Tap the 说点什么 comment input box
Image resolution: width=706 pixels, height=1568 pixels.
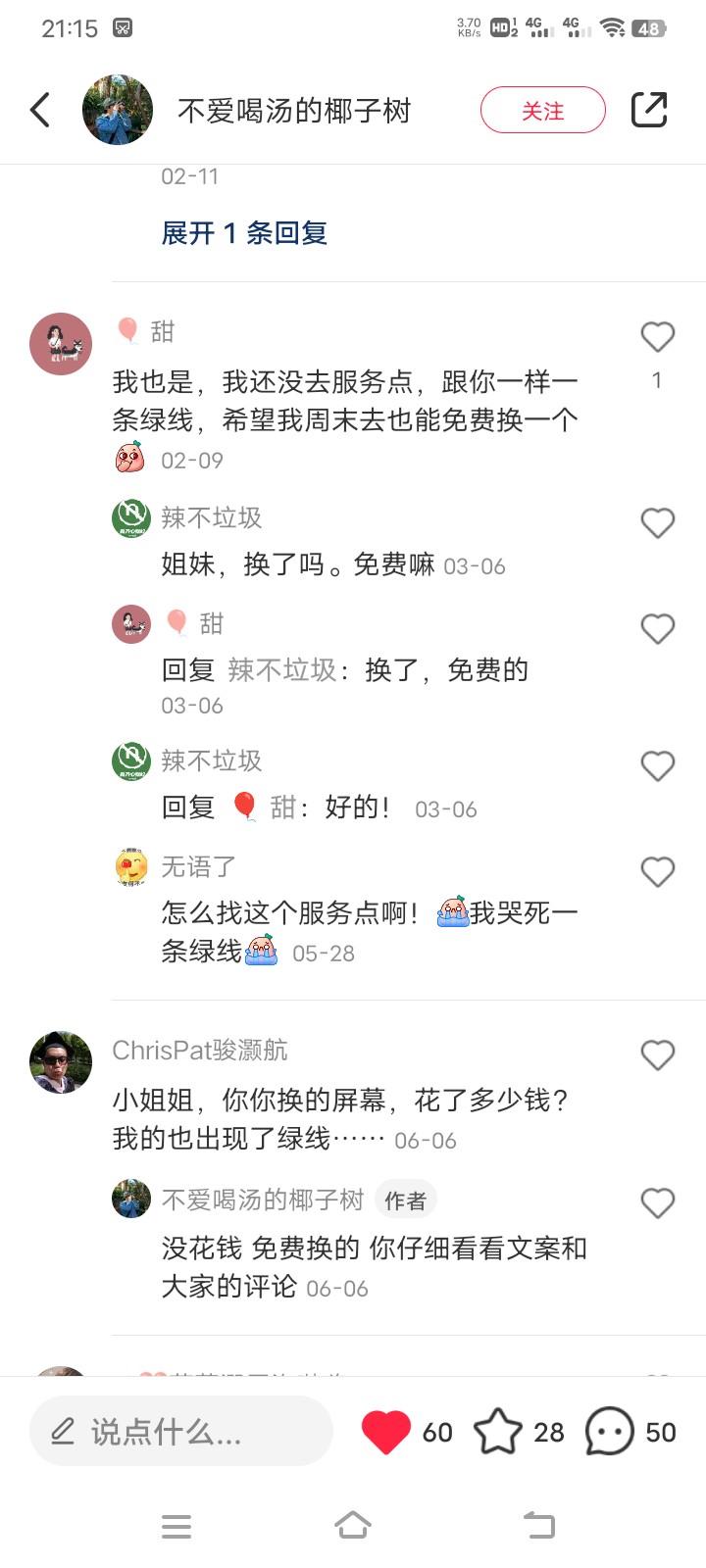(181, 1432)
